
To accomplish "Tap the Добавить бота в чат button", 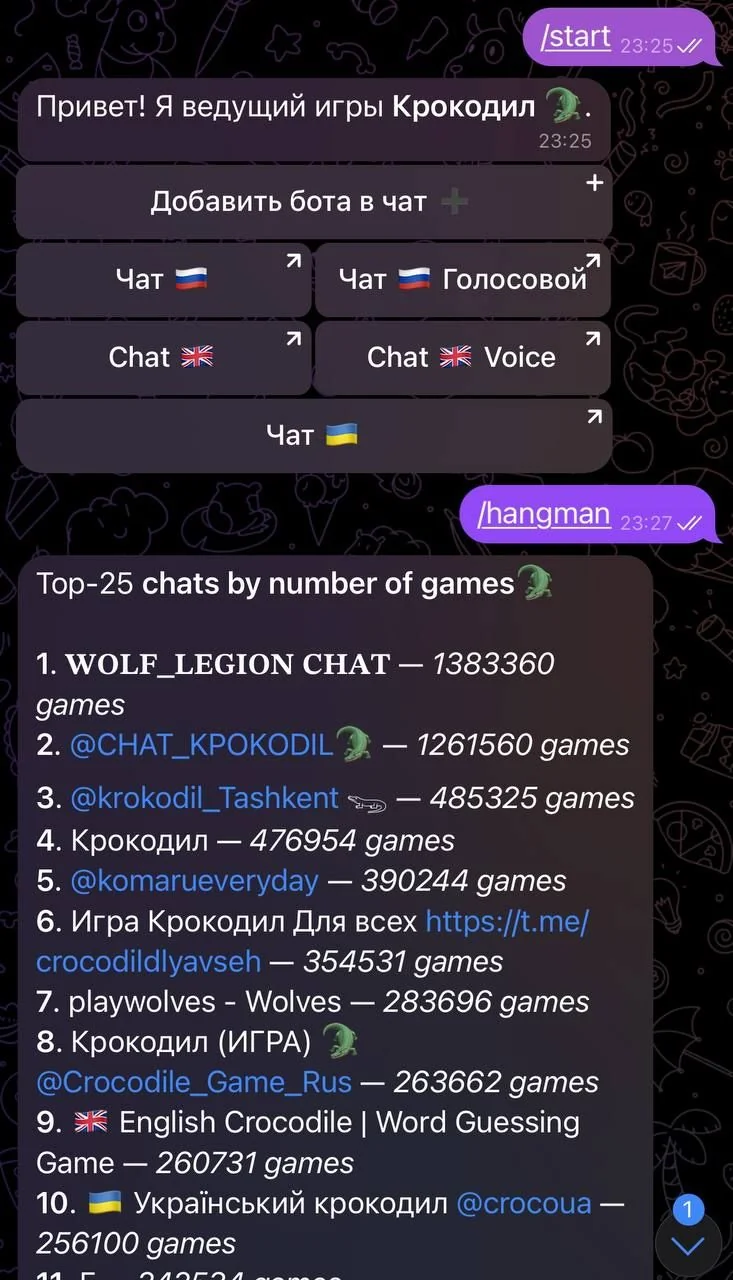I will (x=314, y=202).
